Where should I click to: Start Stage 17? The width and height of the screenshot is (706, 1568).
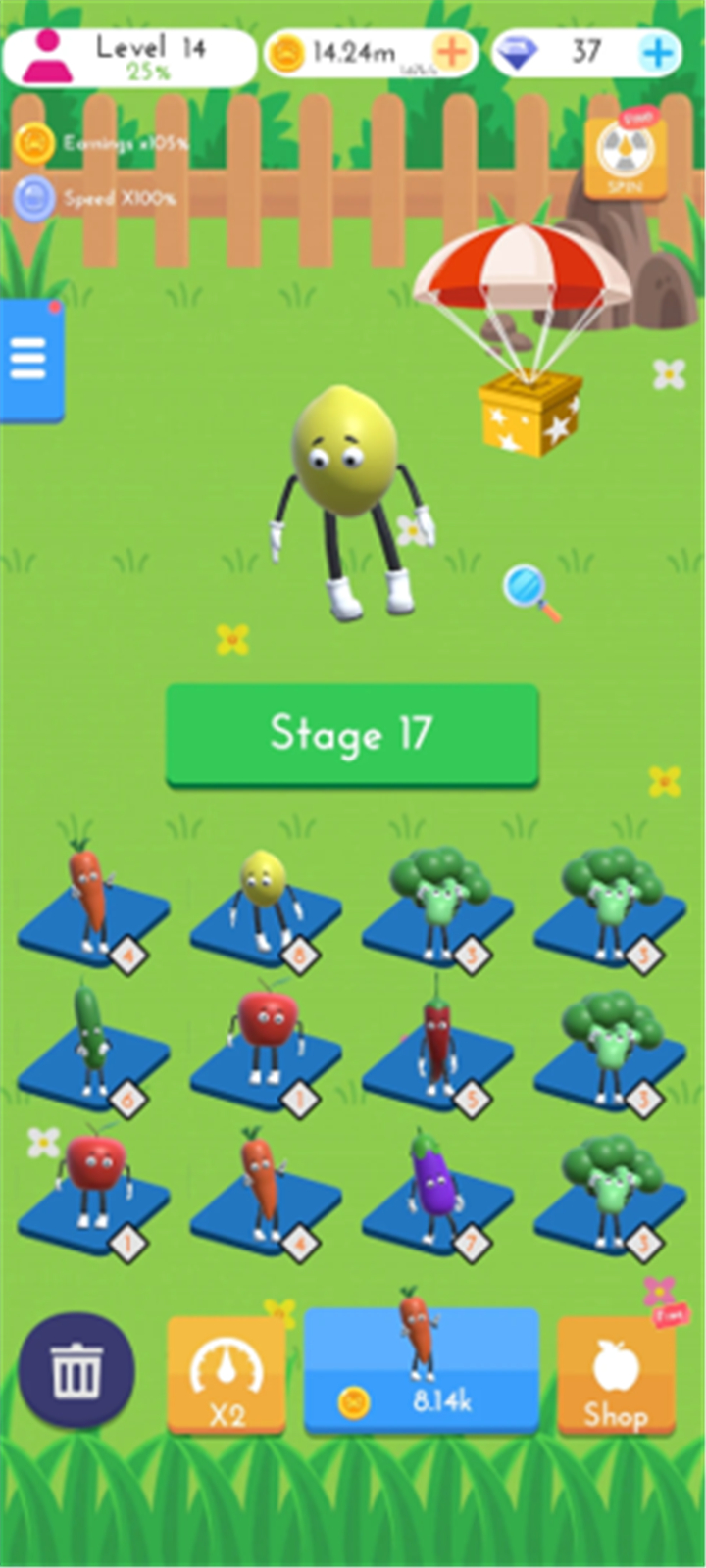pyautogui.click(x=352, y=735)
